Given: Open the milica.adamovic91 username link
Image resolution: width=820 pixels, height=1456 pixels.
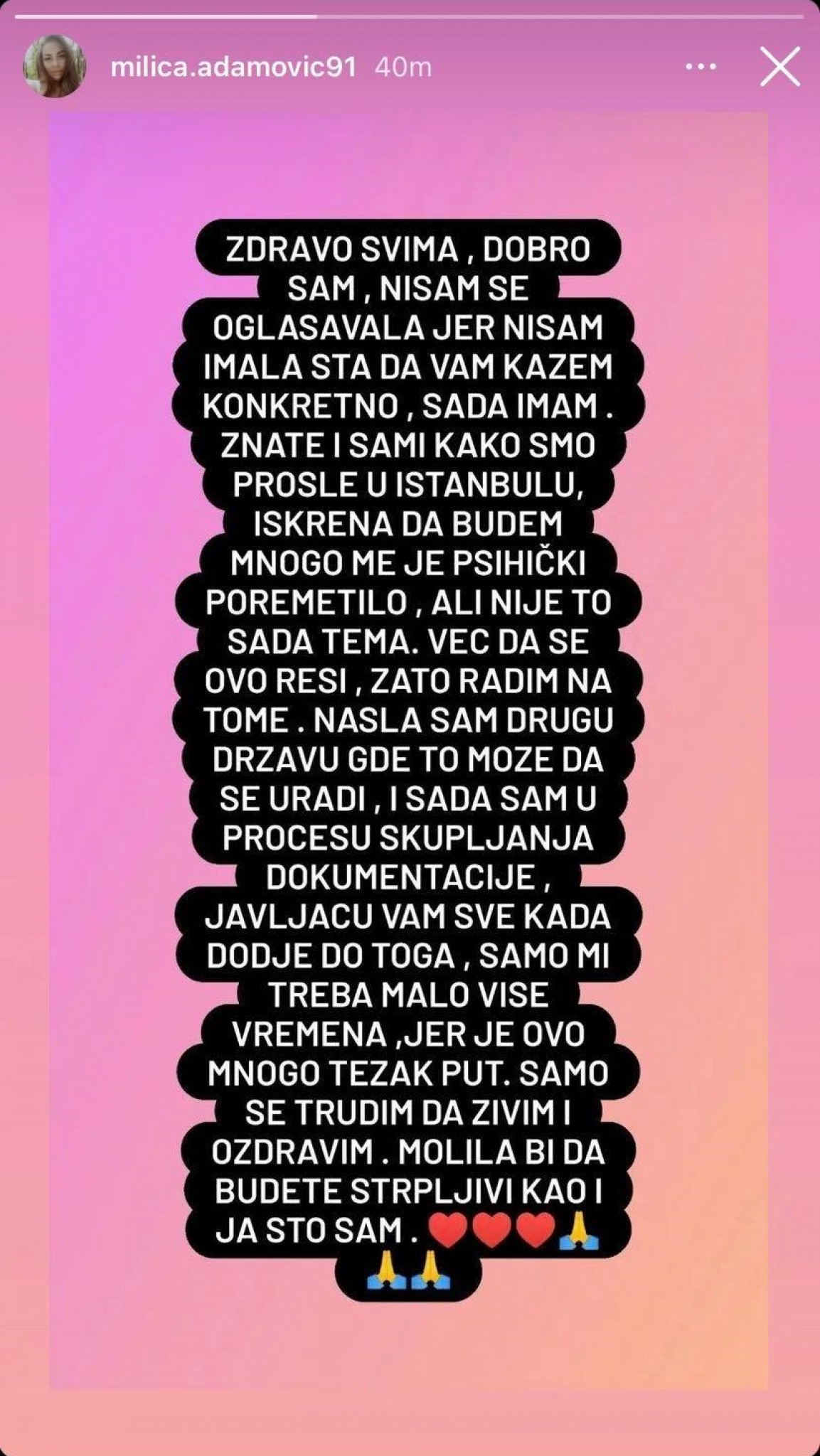Looking at the screenshot, I should 233,67.
